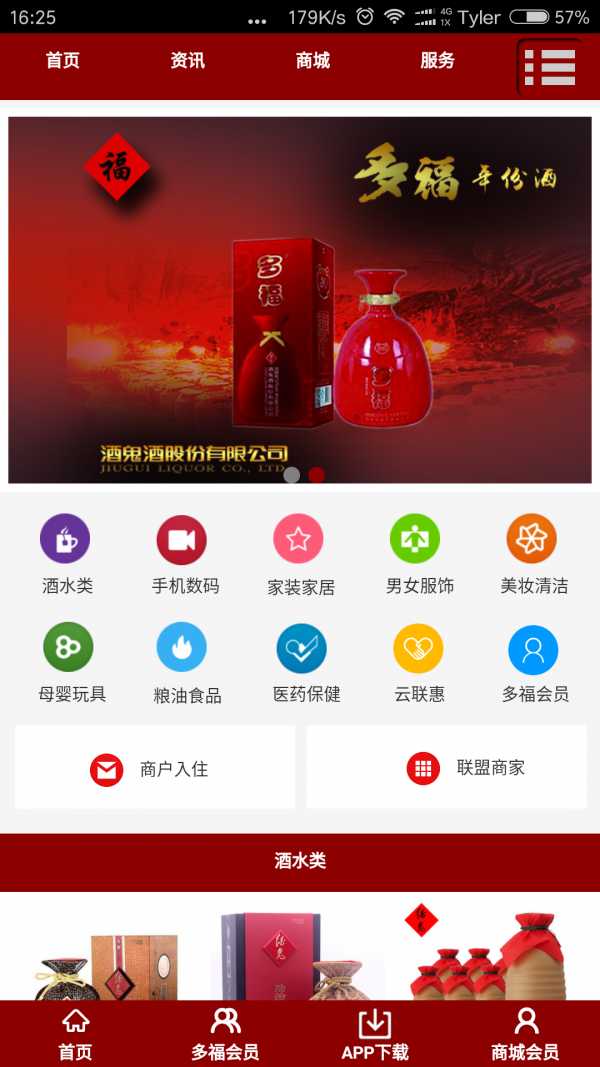600x1067 pixels.
Task: Open the 云联惠 shortcut
Action: (418, 648)
